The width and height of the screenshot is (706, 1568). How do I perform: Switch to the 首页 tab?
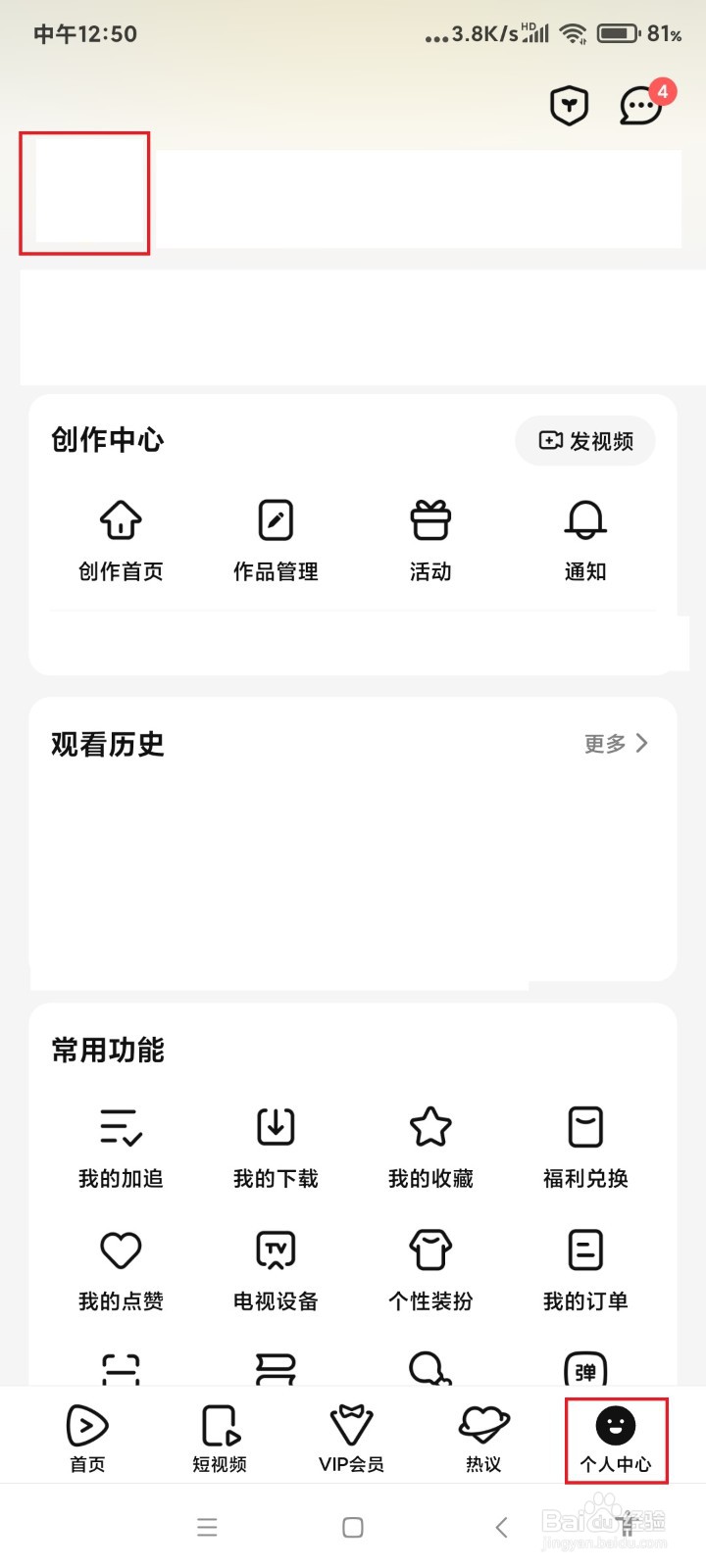[87, 1439]
